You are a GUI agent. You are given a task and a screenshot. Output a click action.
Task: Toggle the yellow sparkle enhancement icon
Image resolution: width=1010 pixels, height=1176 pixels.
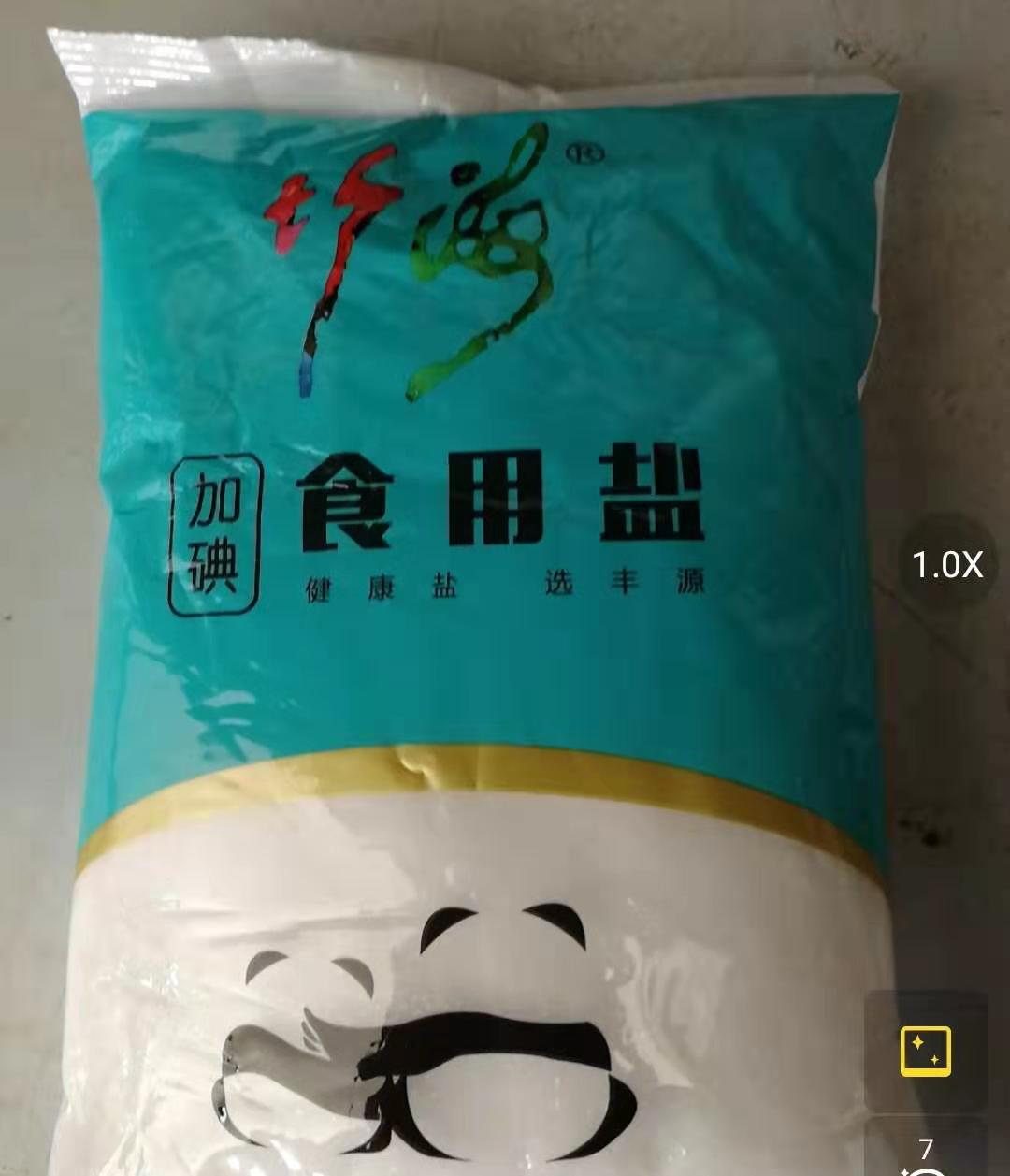[925, 1052]
